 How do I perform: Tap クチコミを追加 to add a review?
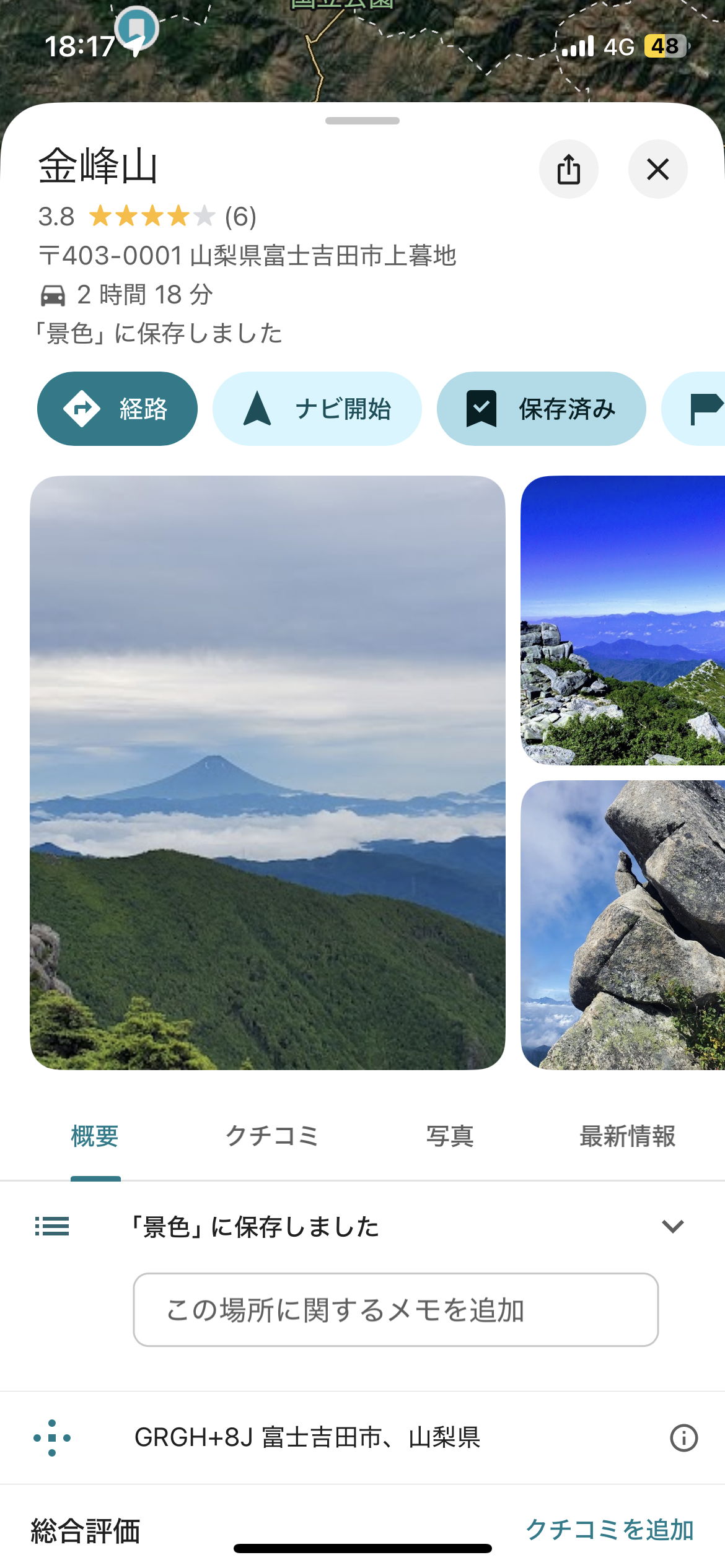coord(610,1530)
